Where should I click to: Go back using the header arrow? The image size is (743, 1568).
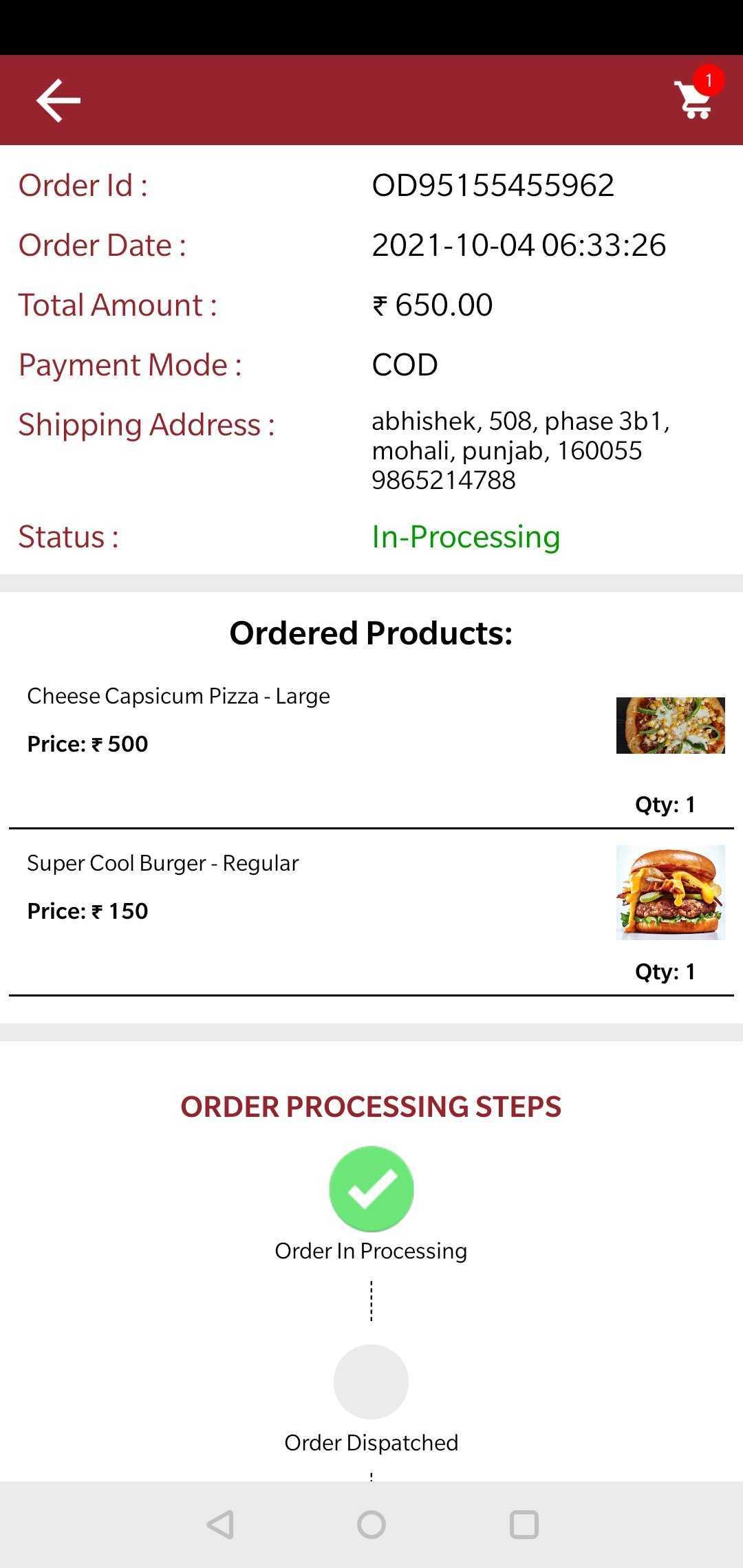[x=58, y=100]
